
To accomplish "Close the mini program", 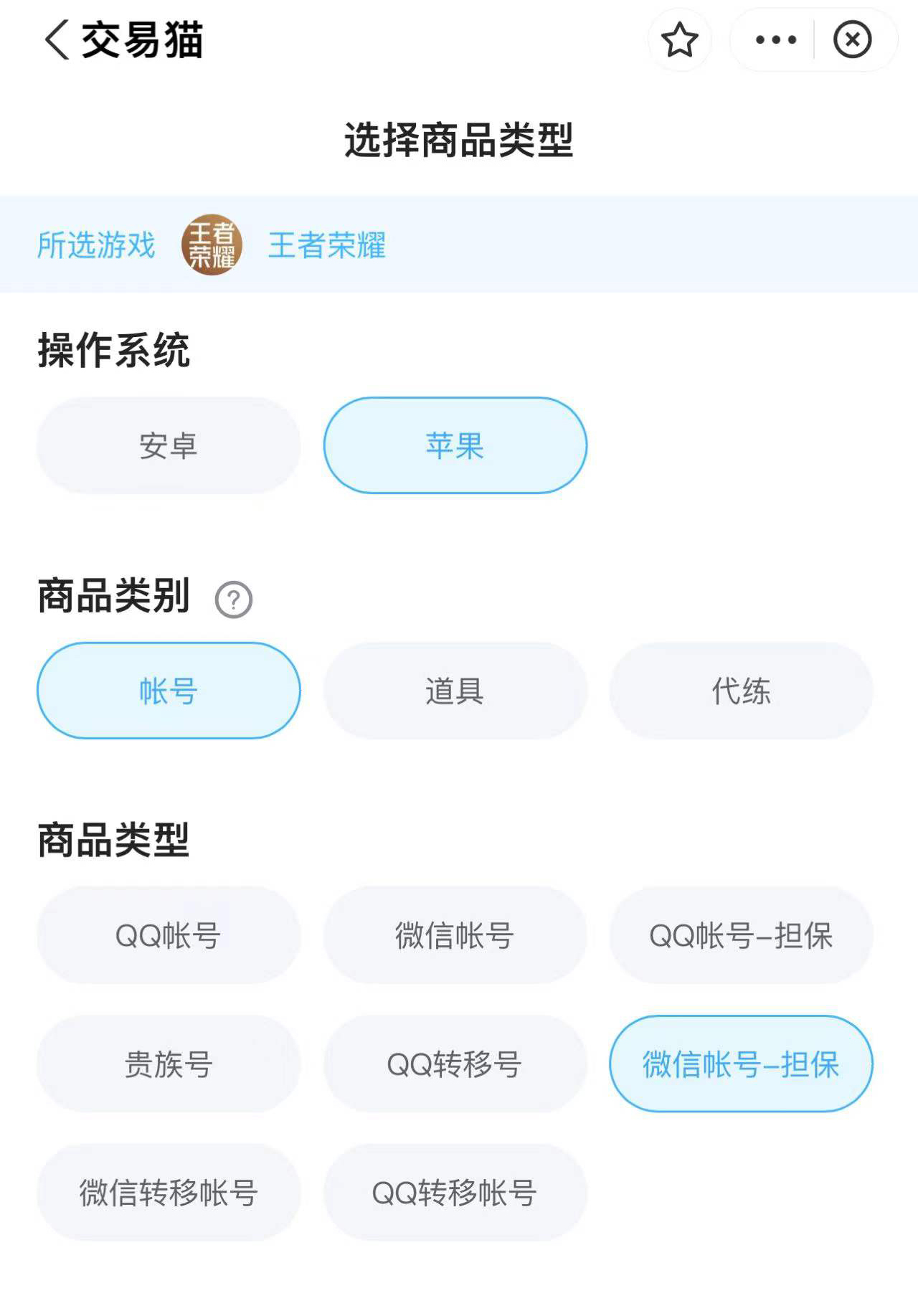I will tap(852, 40).
